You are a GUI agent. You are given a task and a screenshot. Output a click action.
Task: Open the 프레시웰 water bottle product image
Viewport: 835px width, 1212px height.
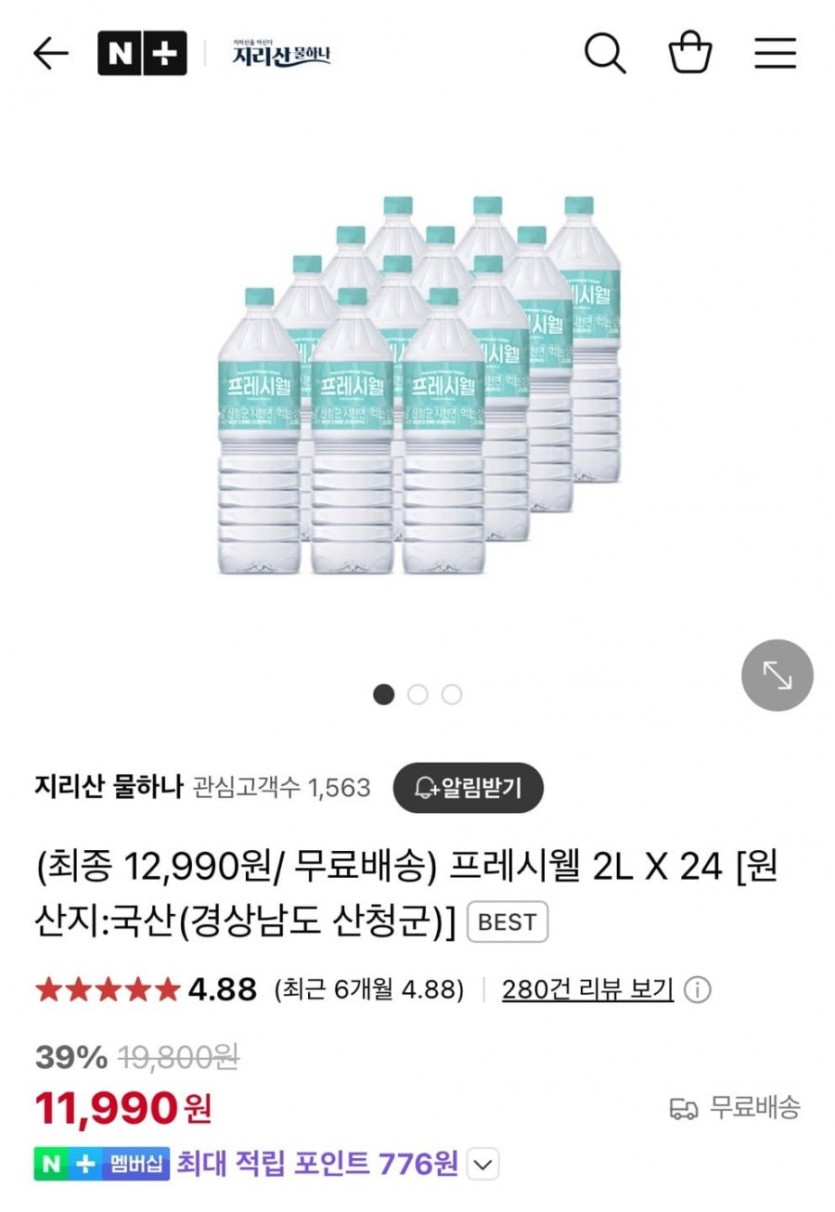click(417, 385)
